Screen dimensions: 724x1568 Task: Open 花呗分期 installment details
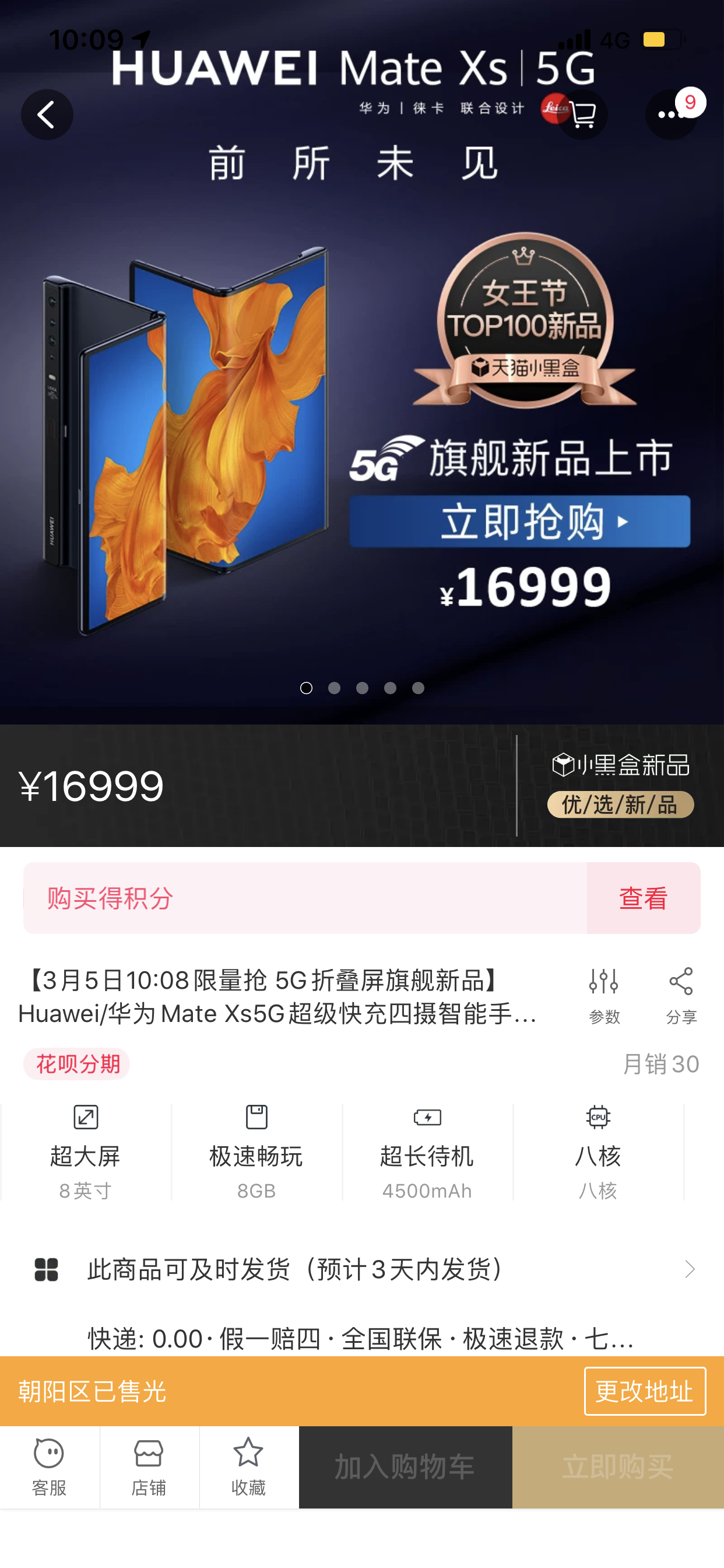(x=77, y=1064)
